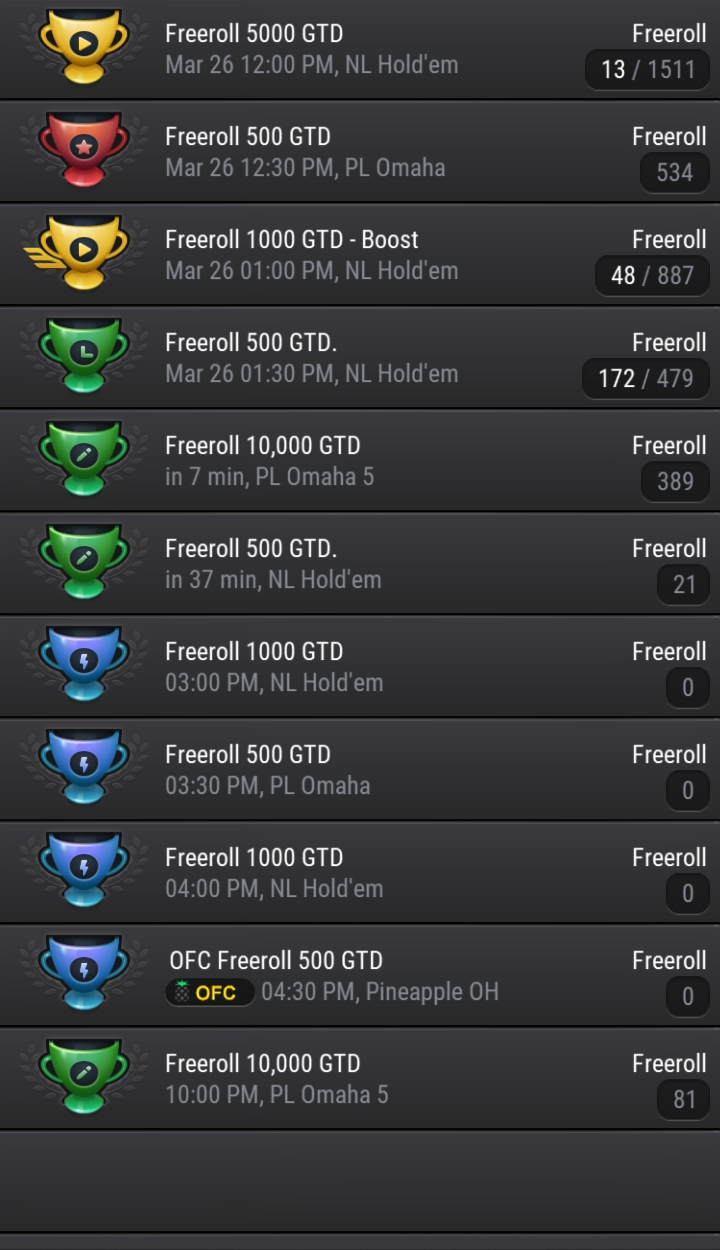Open Freeroll 500 GTD. Mar 26 01:30 PM
The image size is (720, 1250).
coord(360,358)
